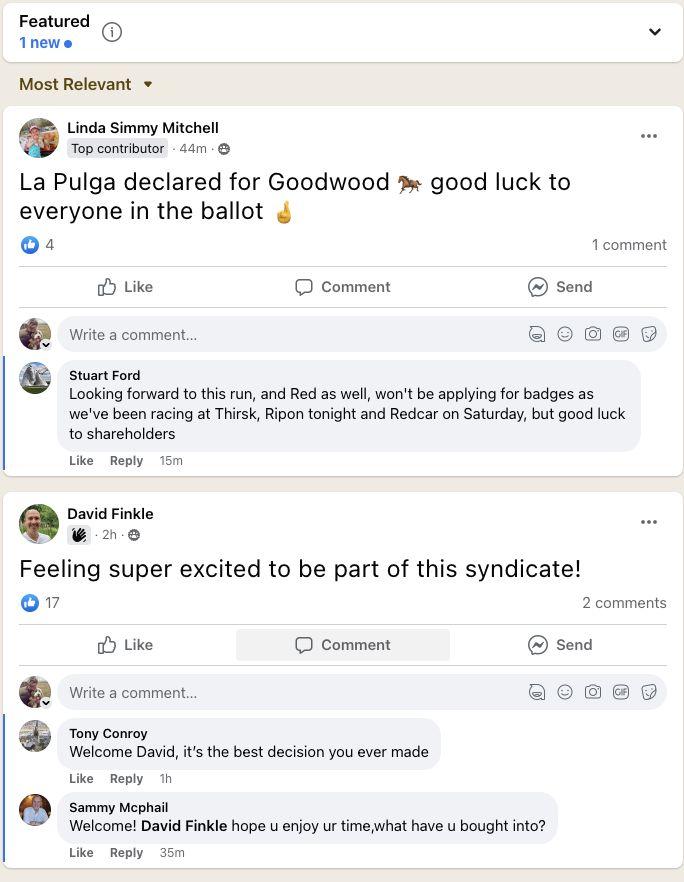
Task: Expand the Featured section chevron
Action: (654, 32)
